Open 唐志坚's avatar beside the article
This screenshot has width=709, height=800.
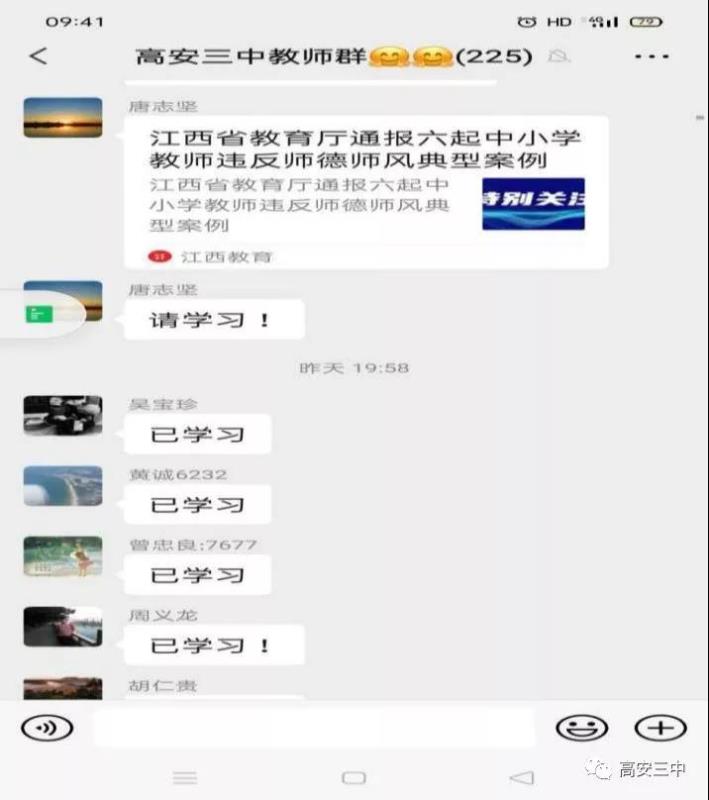[63, 117]
